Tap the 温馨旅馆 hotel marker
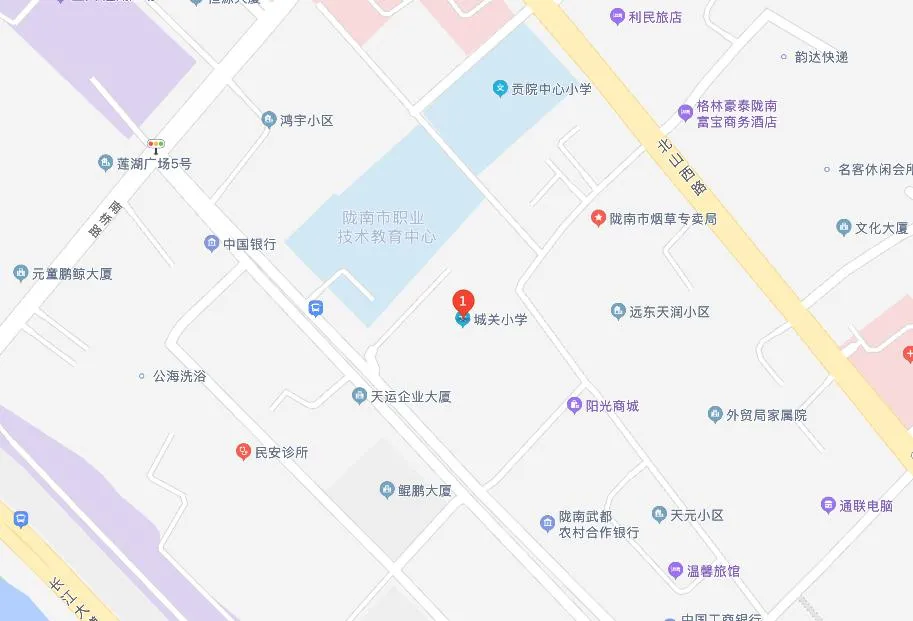913x621 pixels. [675, 570]
